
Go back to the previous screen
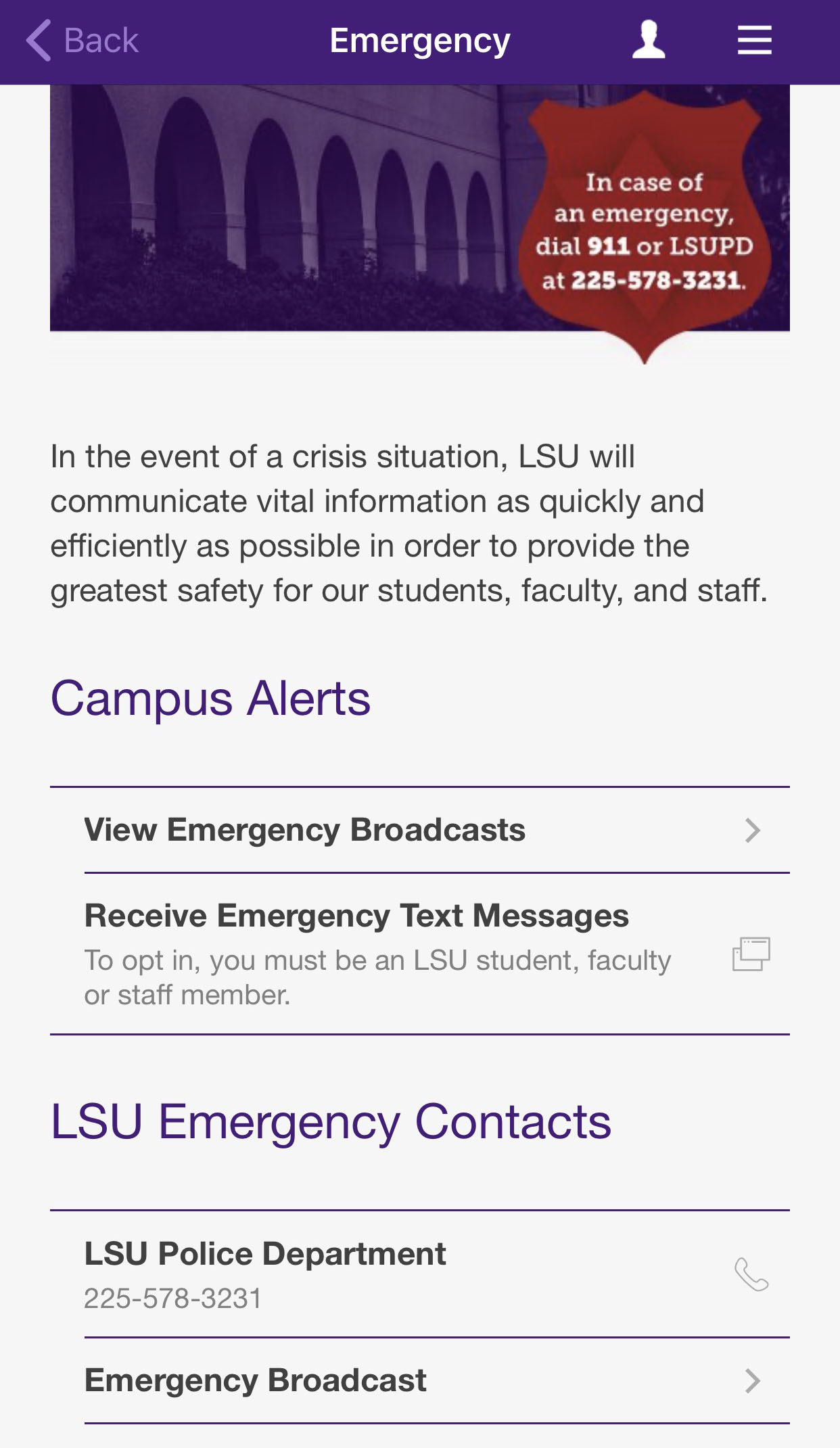[83, 41]
